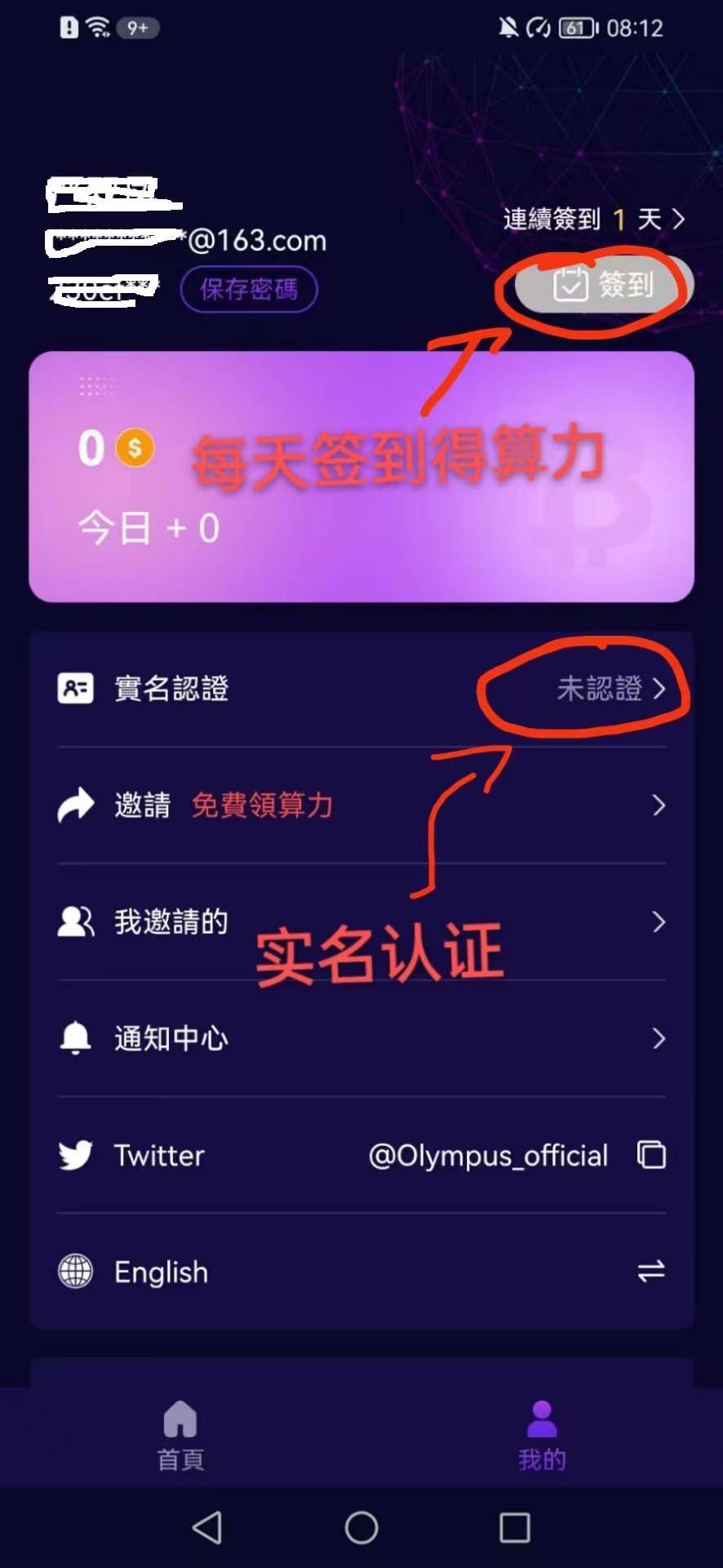
Task: Tap the 簽到 check-in button
Action: tap(604, 286)
